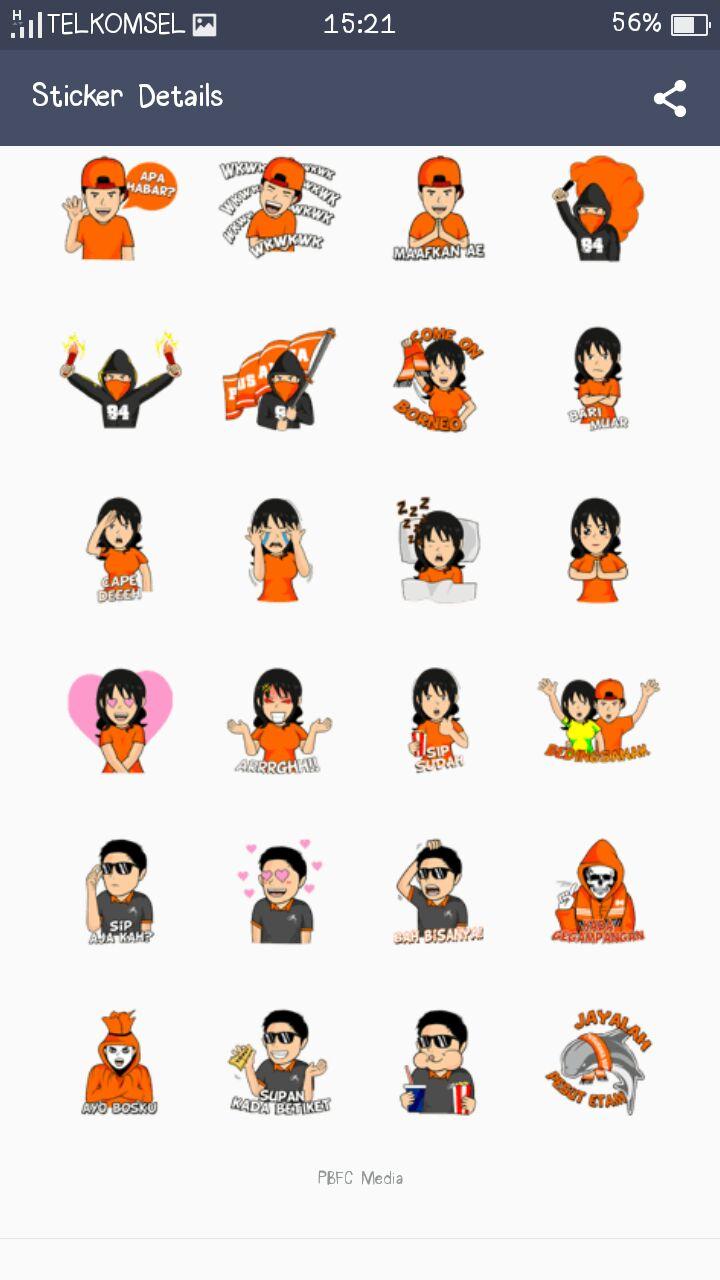View the 'Bah Bisanya' sticker

[x=439, y=892]
